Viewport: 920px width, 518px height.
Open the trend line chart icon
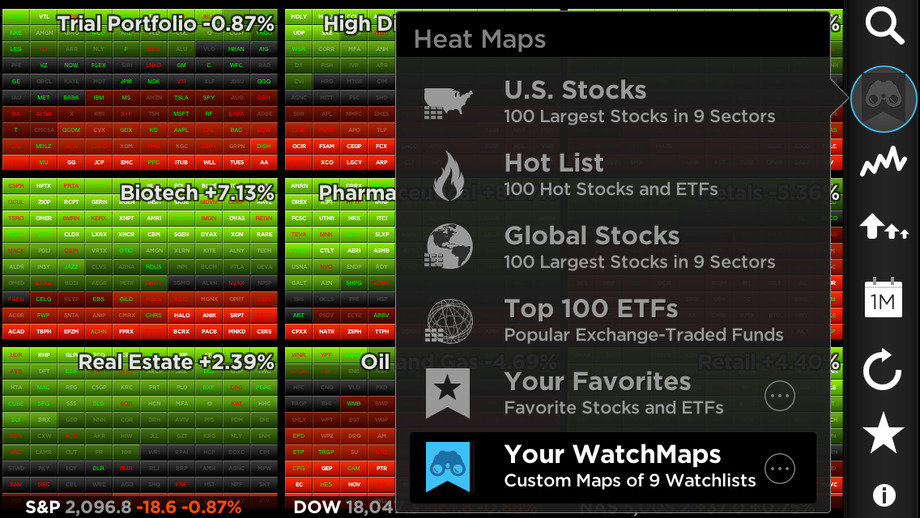point(884,162)
